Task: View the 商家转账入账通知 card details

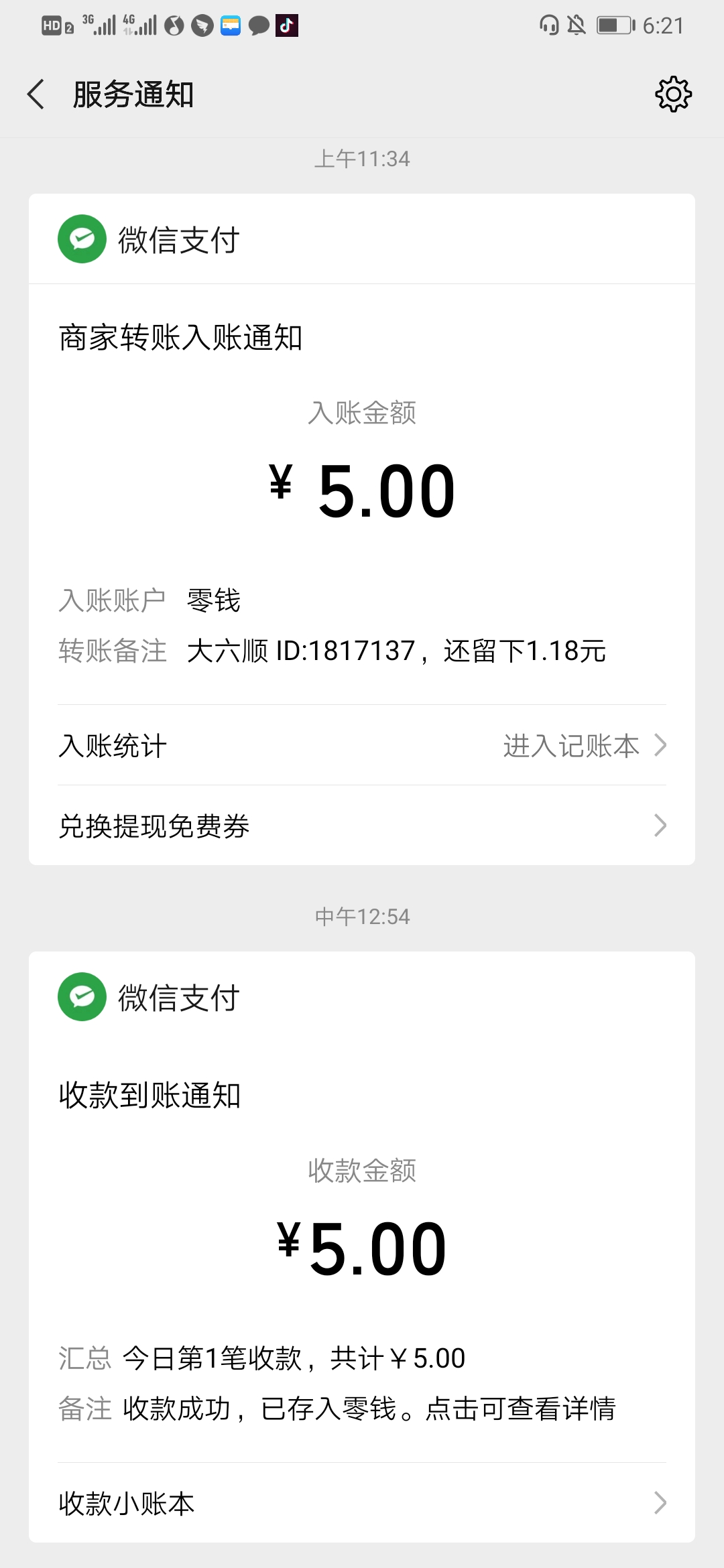Action: pyautogui.click(x=362, y=489)
